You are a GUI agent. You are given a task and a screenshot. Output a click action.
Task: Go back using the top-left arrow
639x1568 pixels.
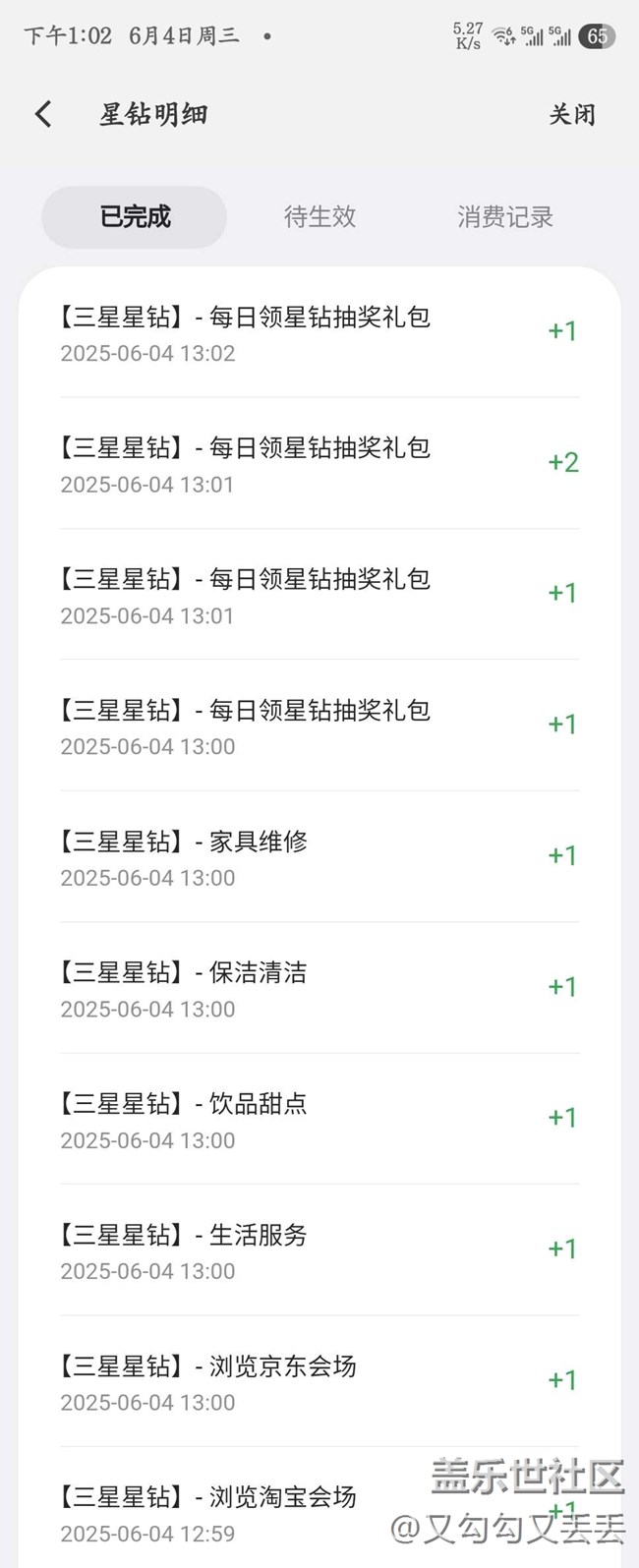tap(43, 114)
